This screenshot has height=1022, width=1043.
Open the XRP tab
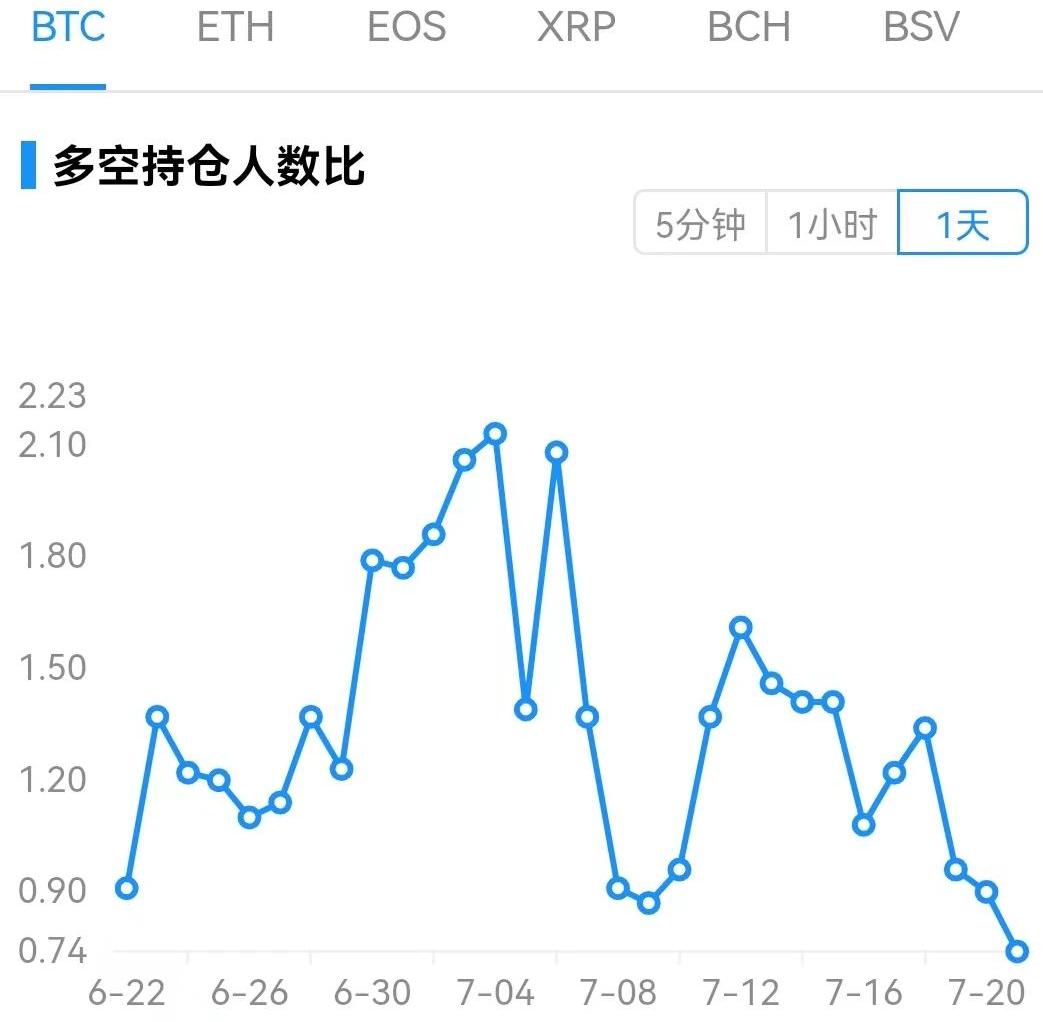(576, 28)
